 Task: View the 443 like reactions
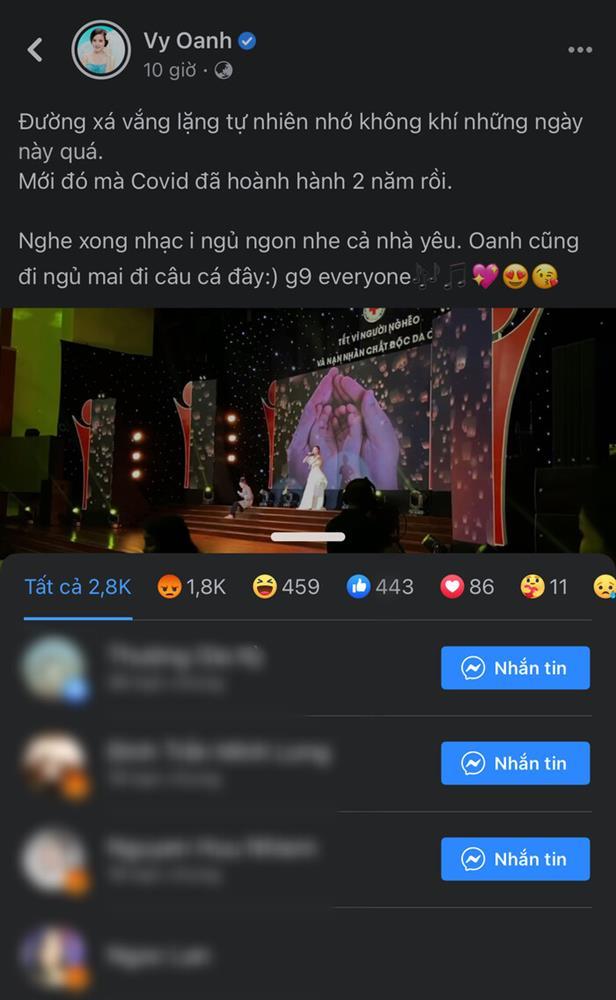[380, 587]
